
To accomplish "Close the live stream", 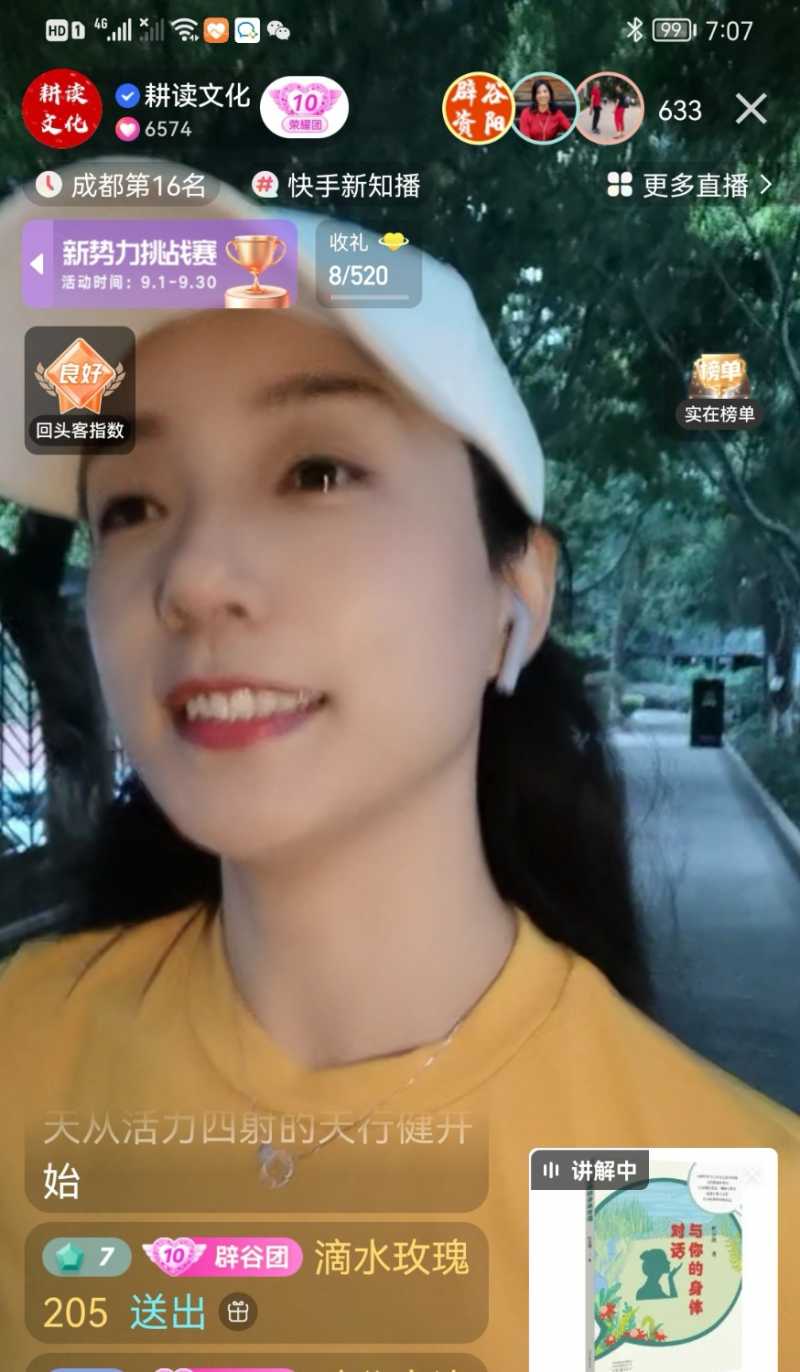I will (751, 109).
